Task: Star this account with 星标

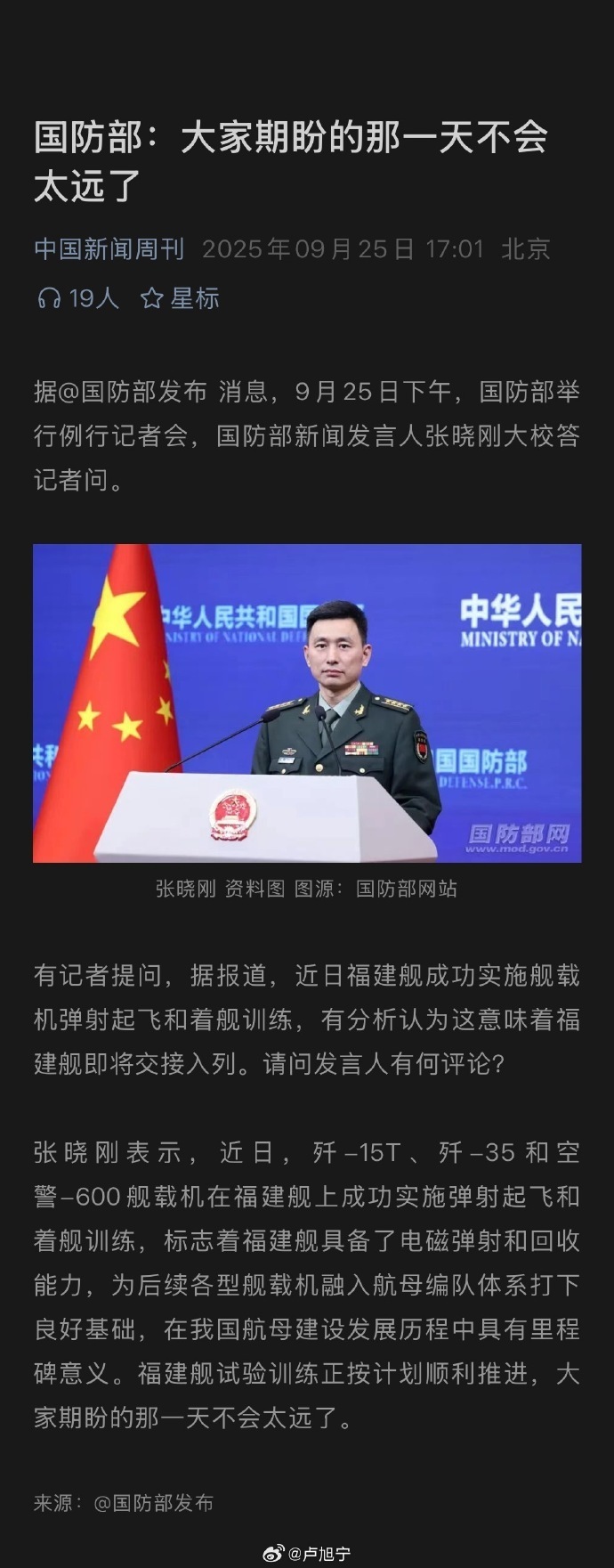Action: pyautogui.click(x=180, y=298)
